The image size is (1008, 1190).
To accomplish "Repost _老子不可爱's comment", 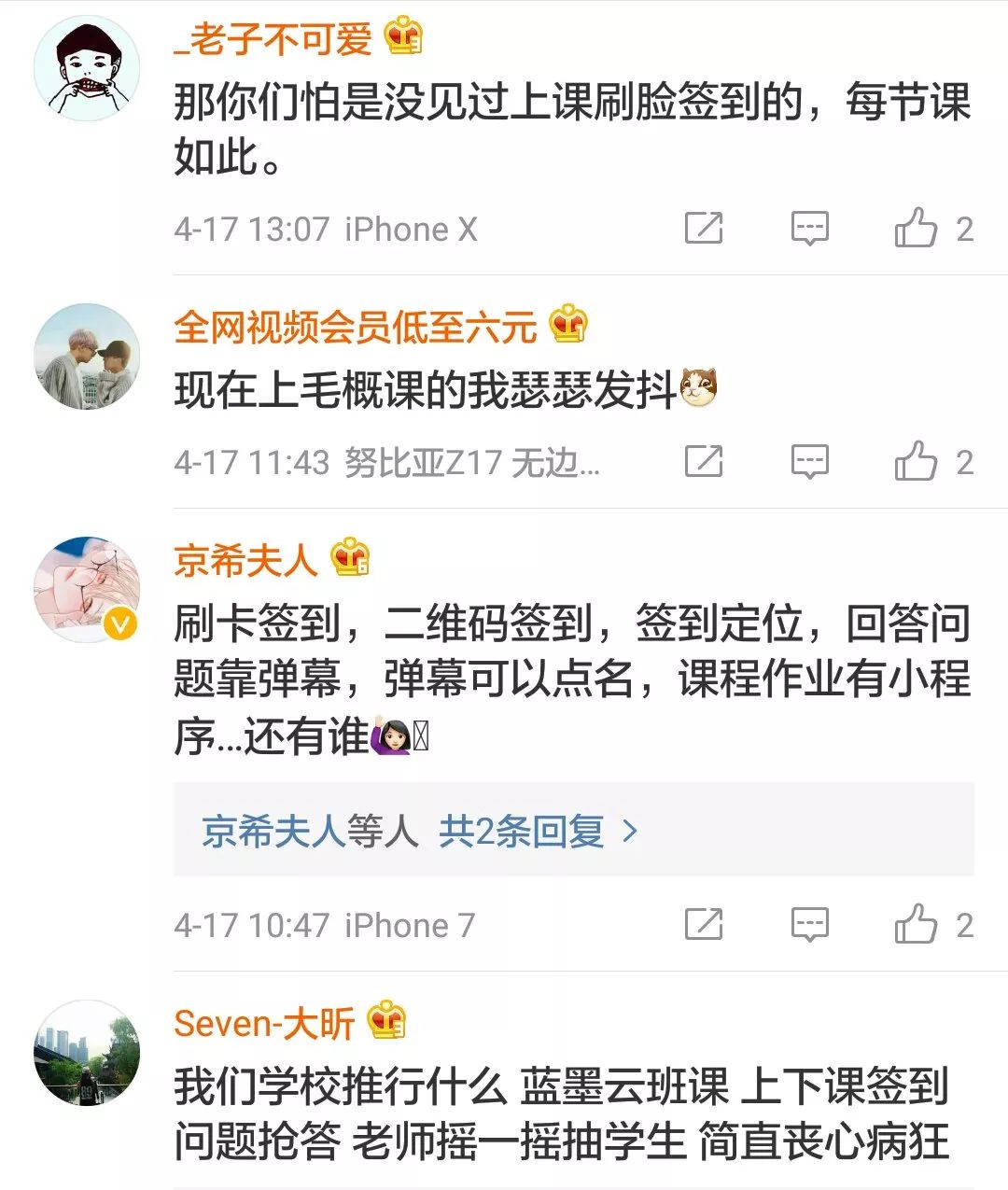I will point(704,228).
